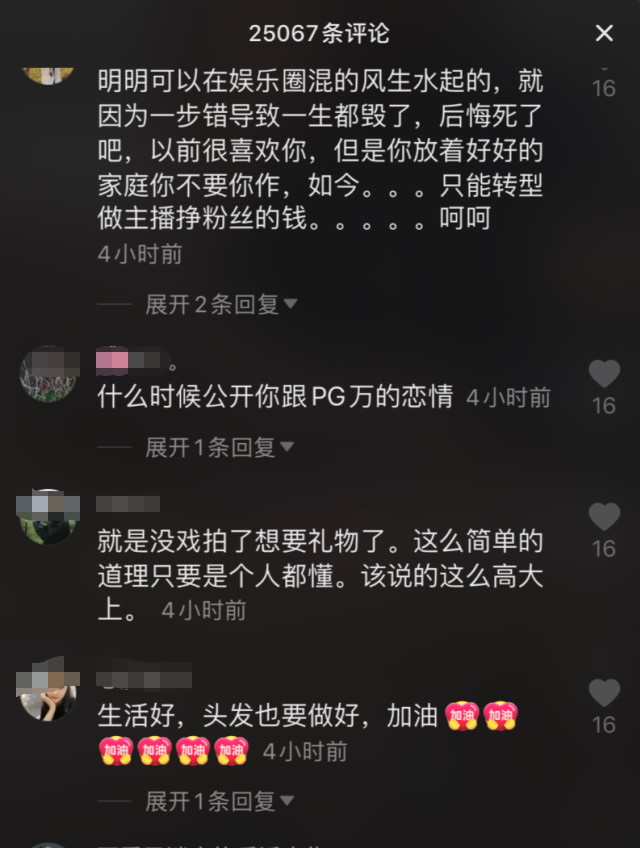This screenshot has height=848, width=640.
Task: Open avatar of the PG万的恋情 commenter
Action: 49,374
